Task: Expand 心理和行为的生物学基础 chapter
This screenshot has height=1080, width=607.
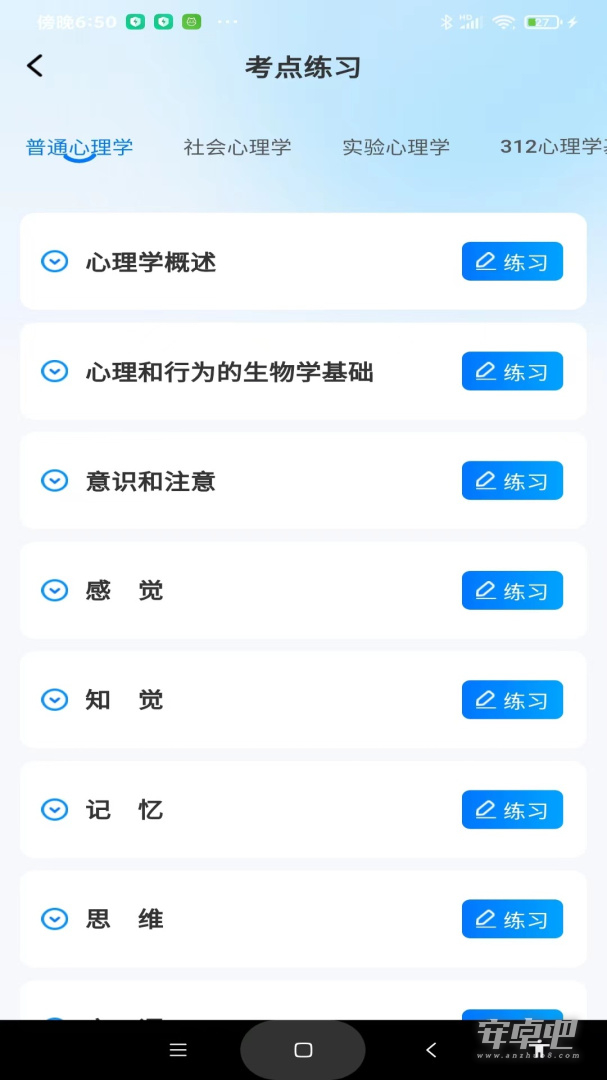Action: tap(54, 371)
